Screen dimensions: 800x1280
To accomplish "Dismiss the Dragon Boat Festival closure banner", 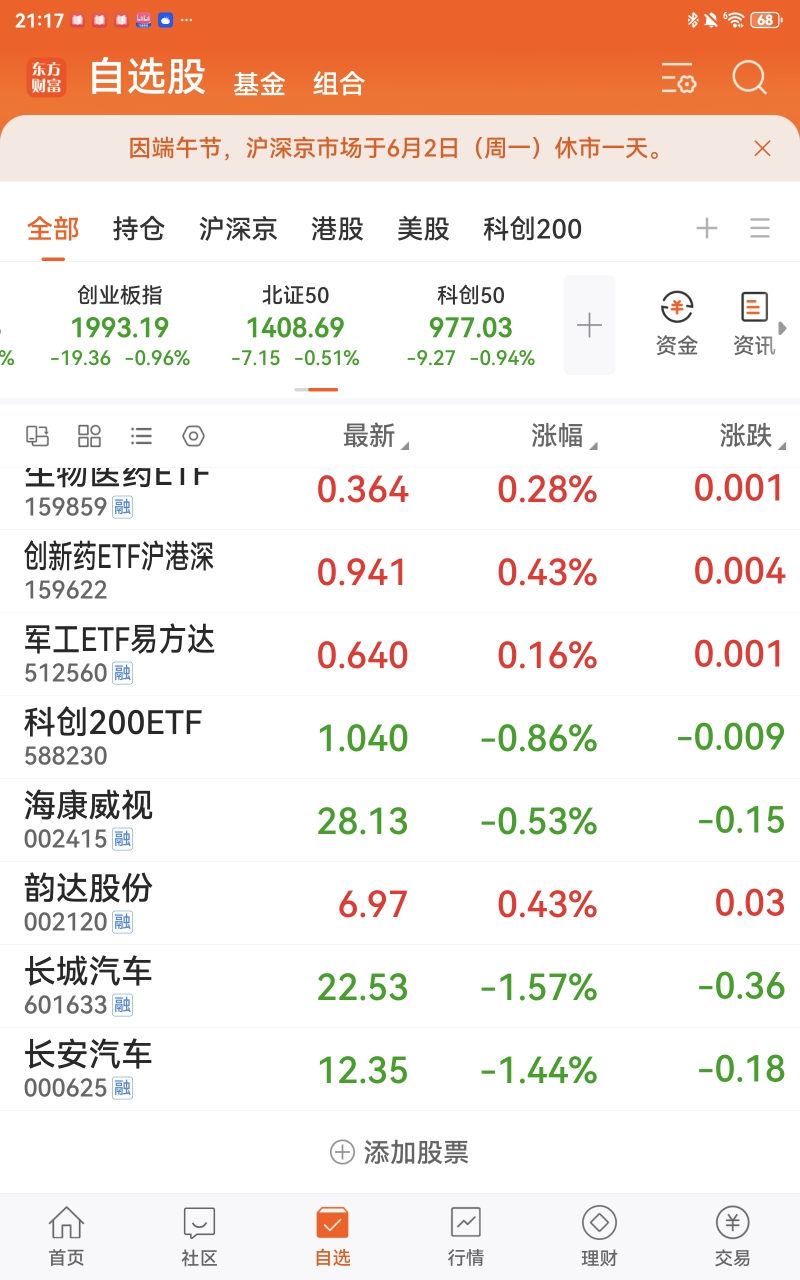I will tap(762, 149).
